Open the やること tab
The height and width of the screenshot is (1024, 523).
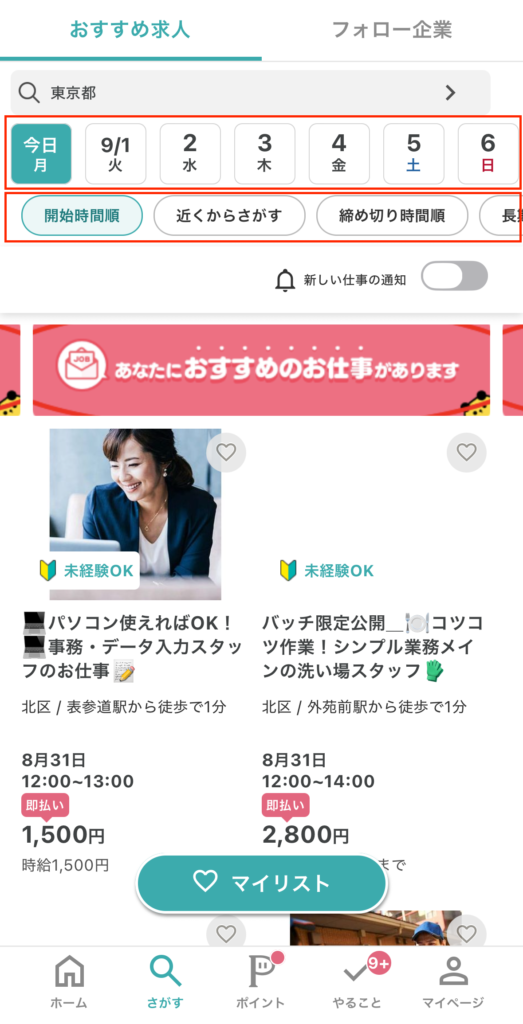(356, 982)
